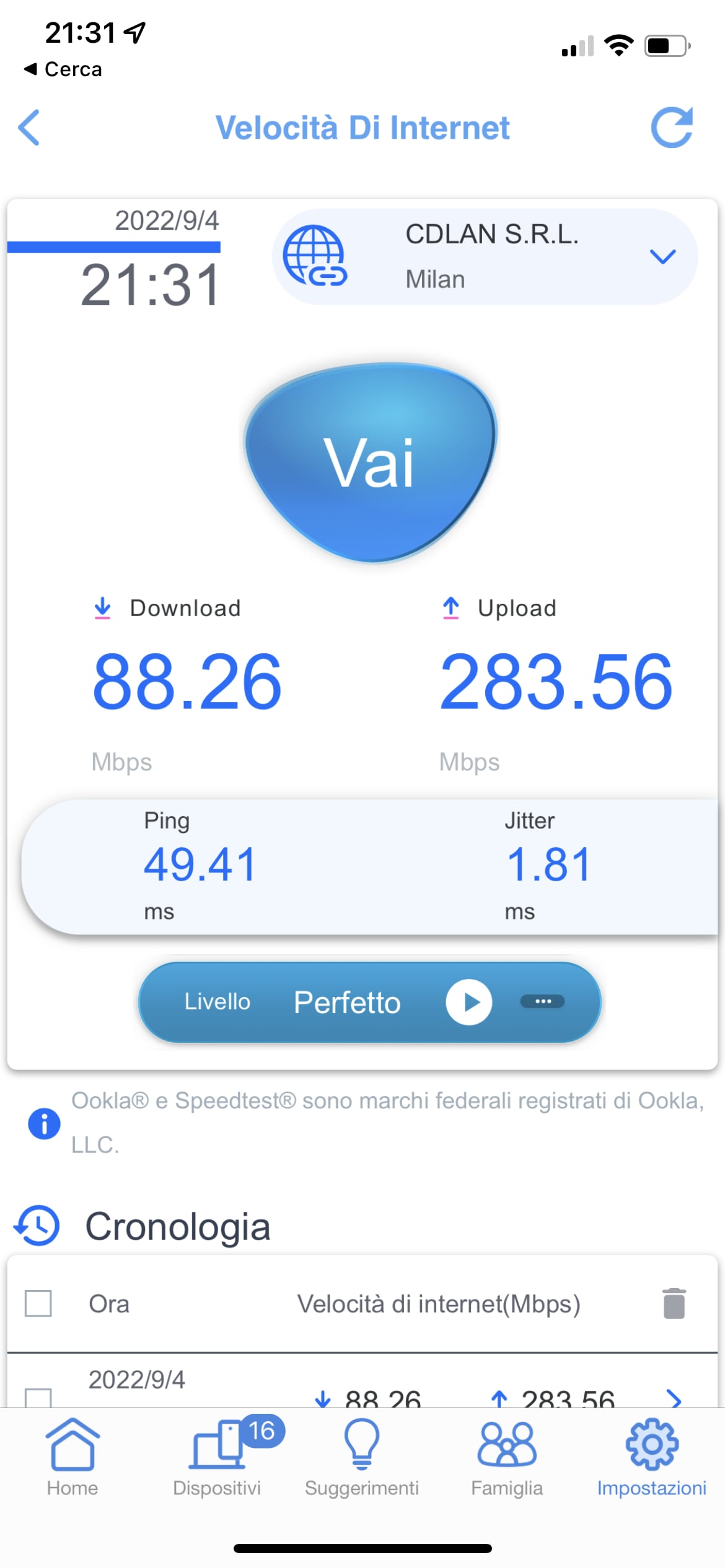Start the speed test with Vai
Viewport: 725px width, 1568px height.
pos(371,462)
